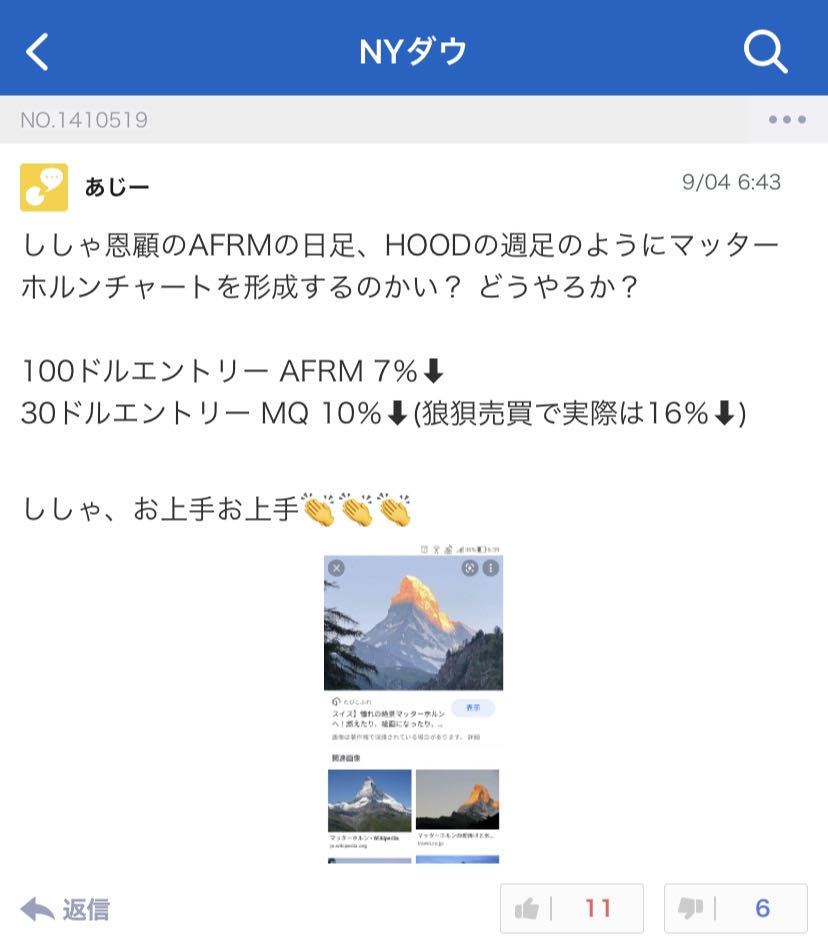This screenshot has height=937, width=828.
Task: Tap the back arrow in the blue header
Action: [37, 51]
